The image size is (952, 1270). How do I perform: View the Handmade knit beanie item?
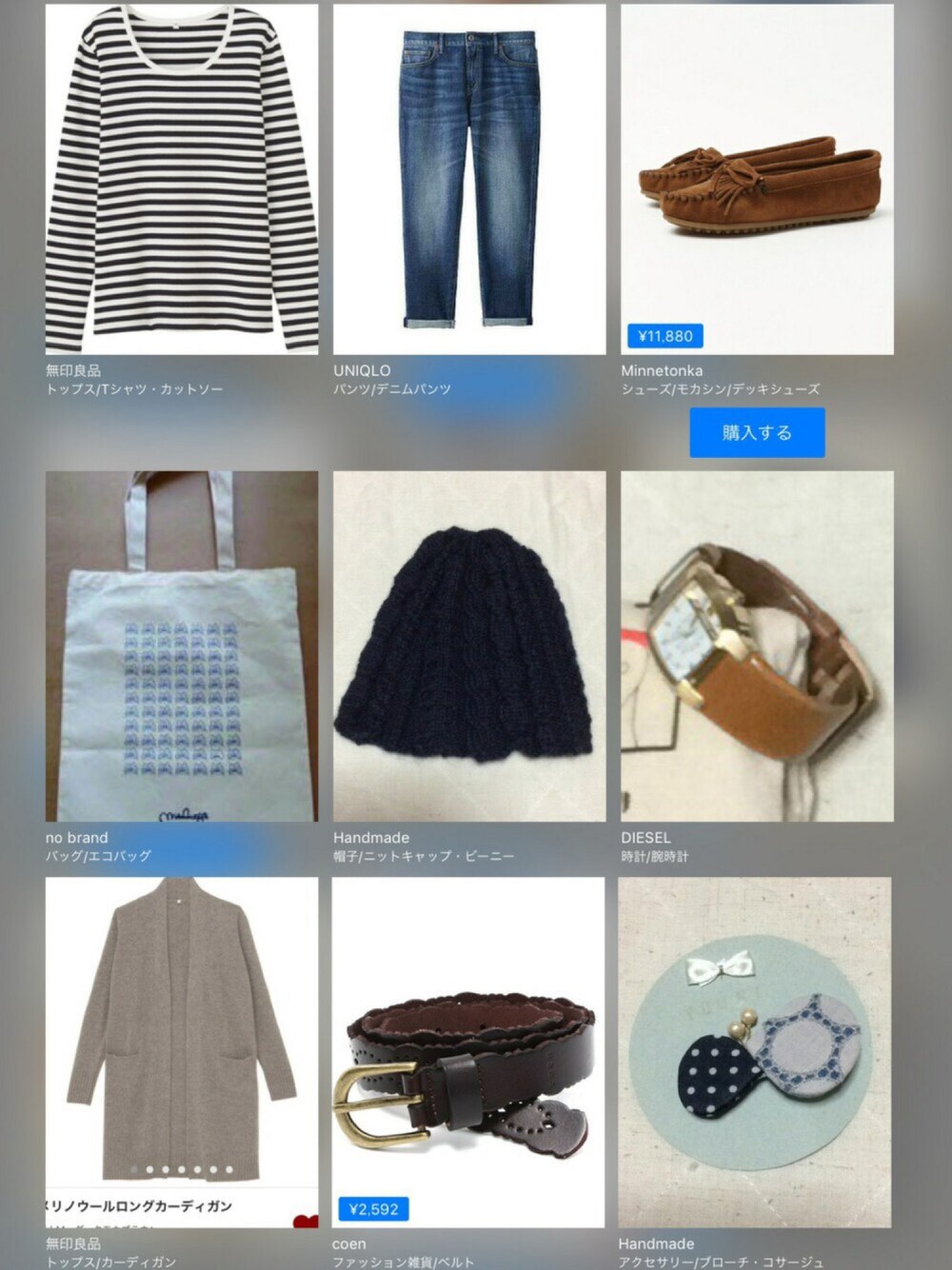(x=469, y=645)
